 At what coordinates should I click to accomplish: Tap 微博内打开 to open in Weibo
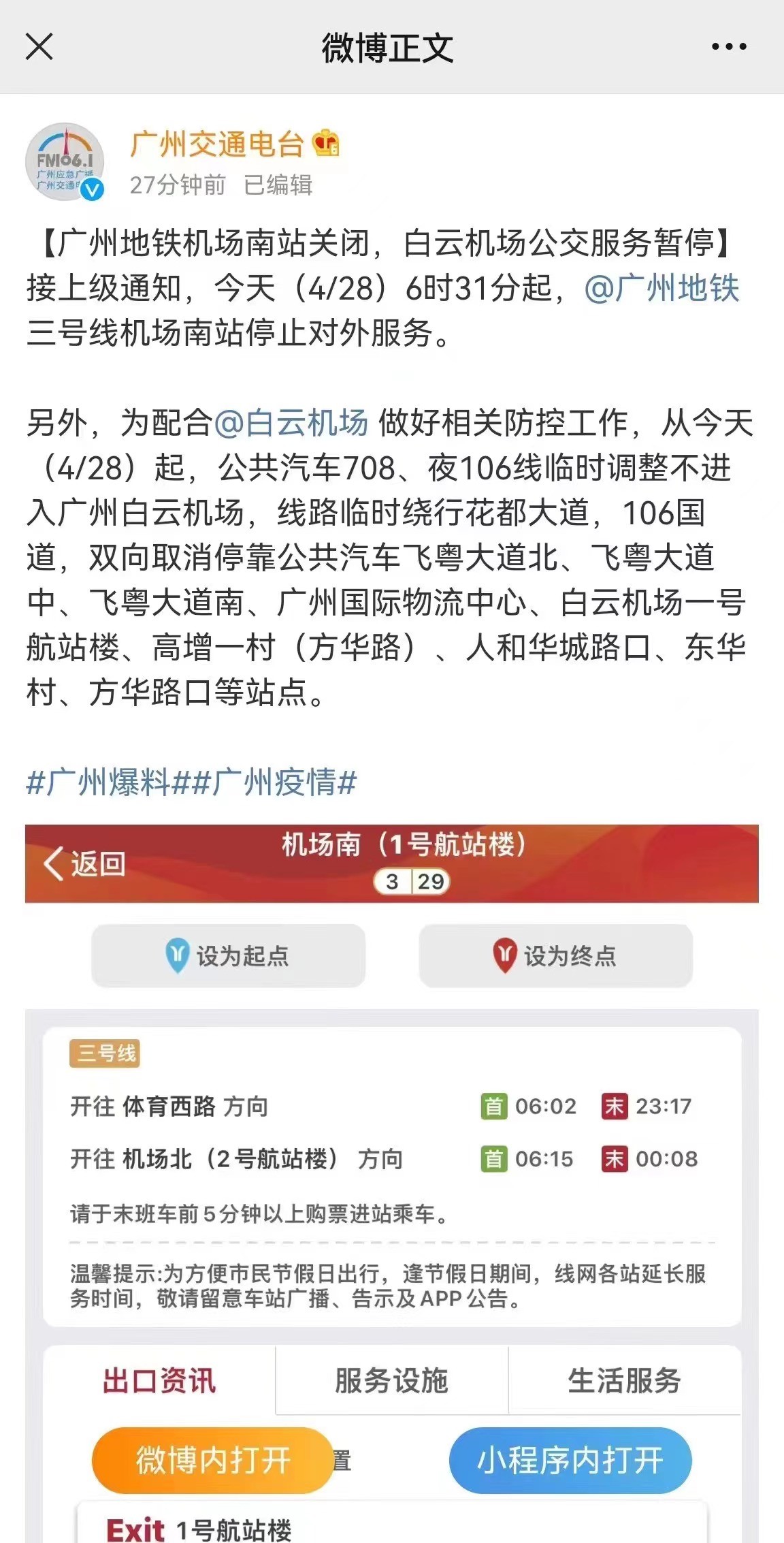coord(212,1460)
